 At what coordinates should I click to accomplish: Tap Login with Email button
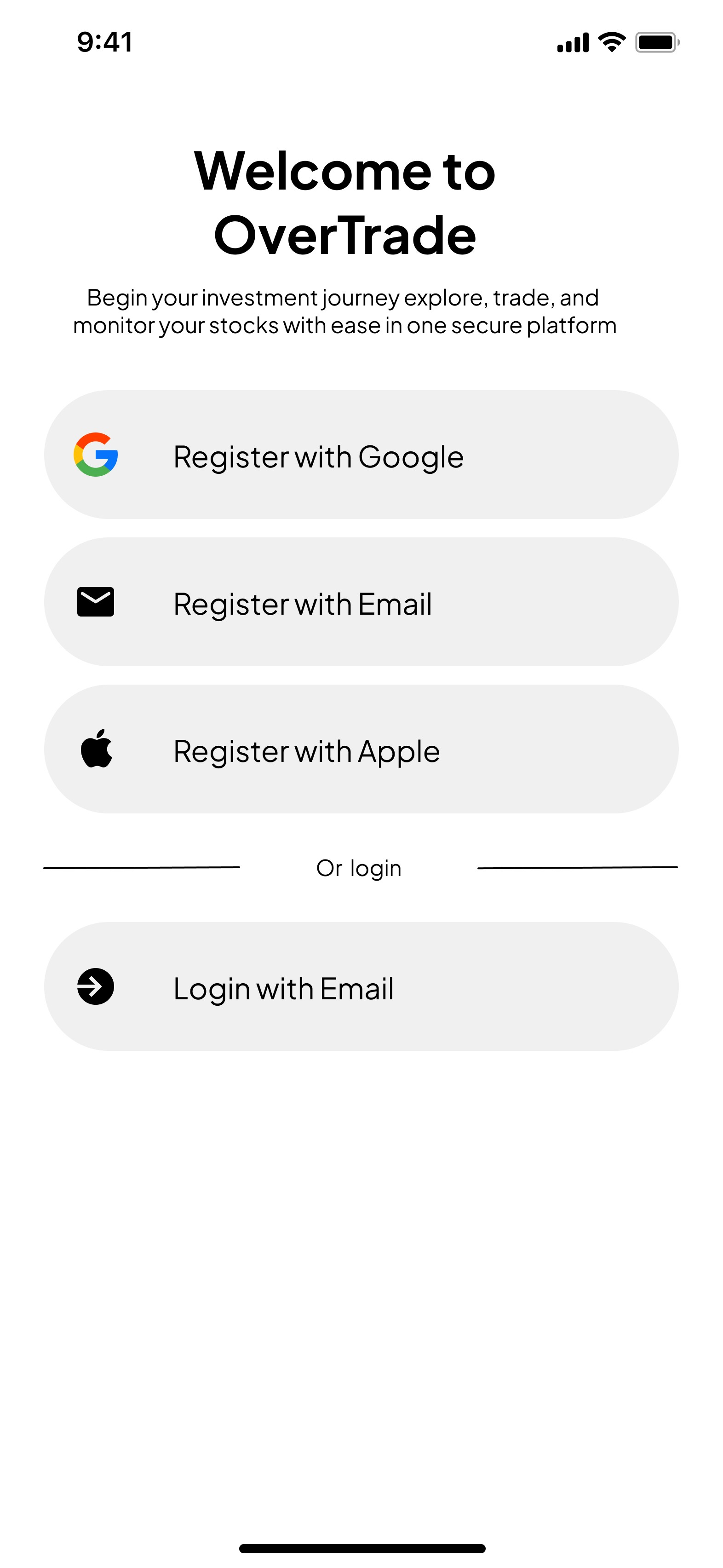point(361,987)
